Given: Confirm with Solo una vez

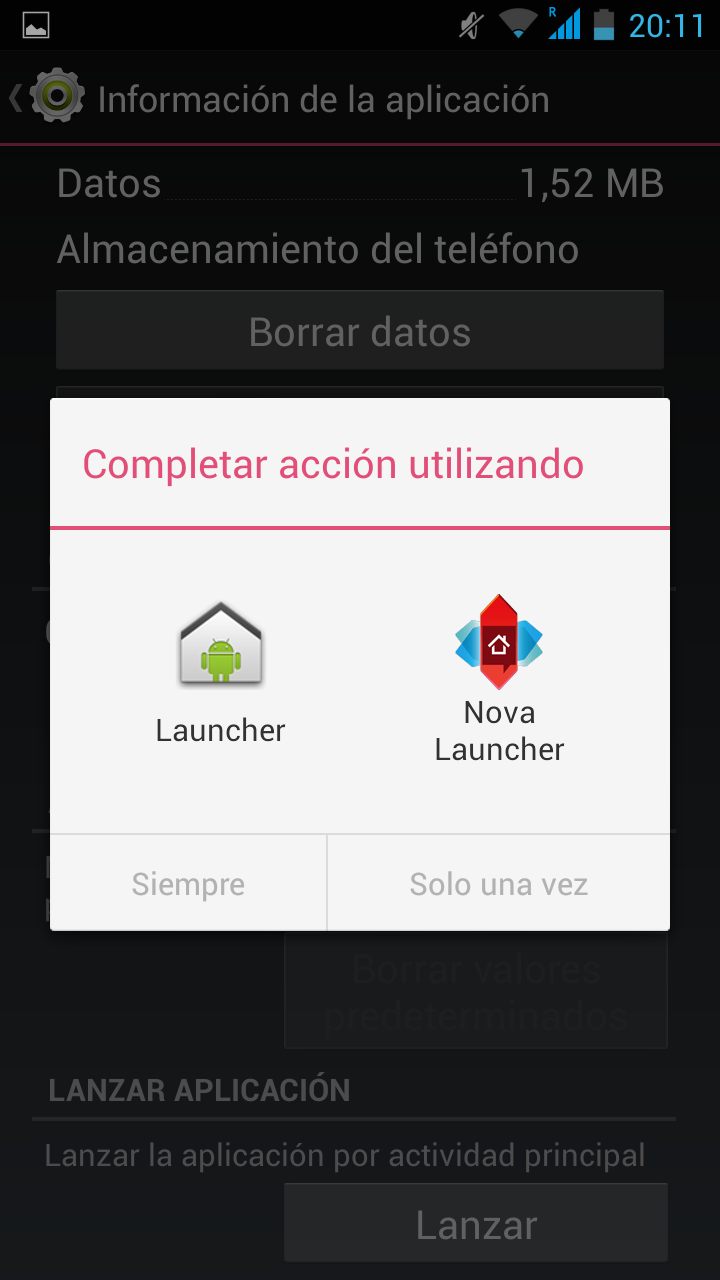Looking at the screenshot, I should 498,884.
